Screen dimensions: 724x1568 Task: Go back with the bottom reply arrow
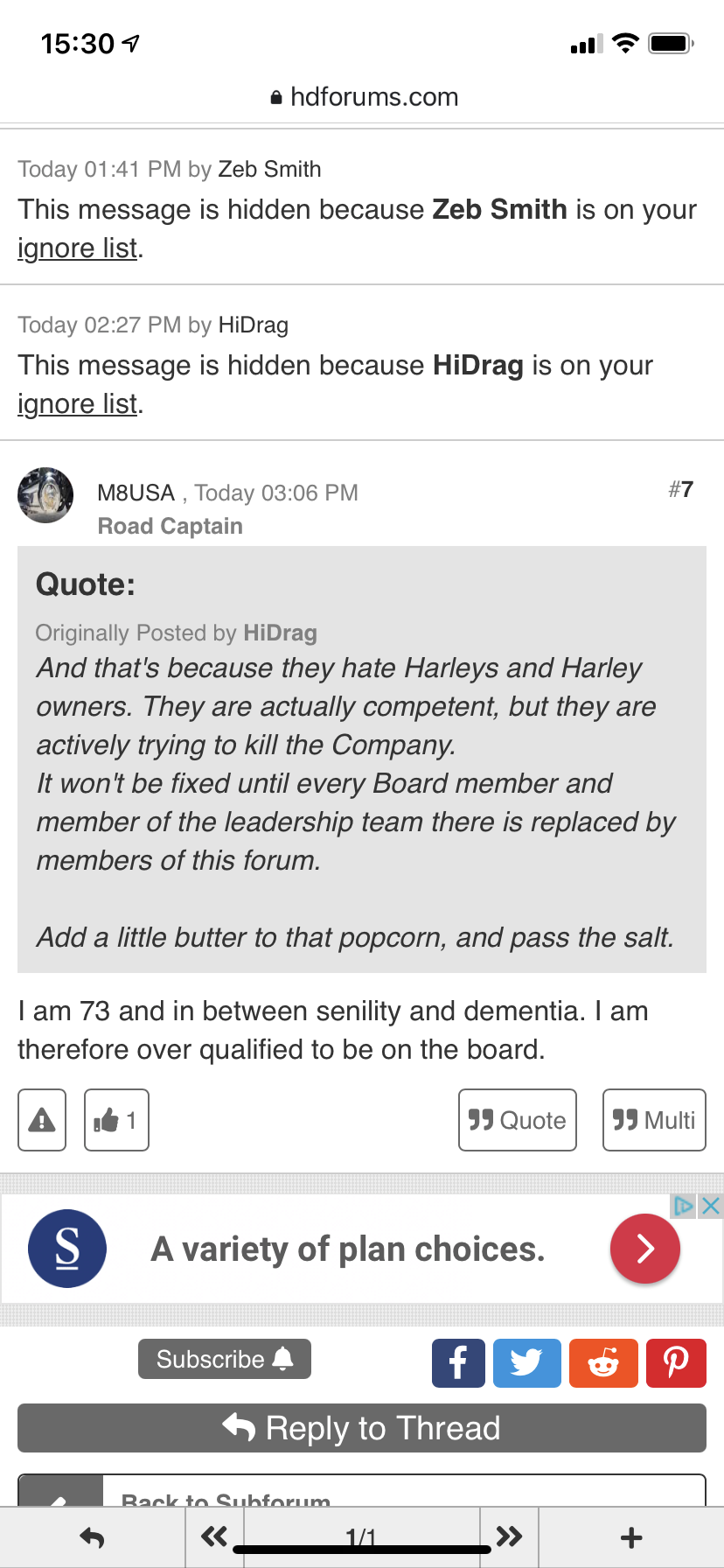tap(92, 1537)
